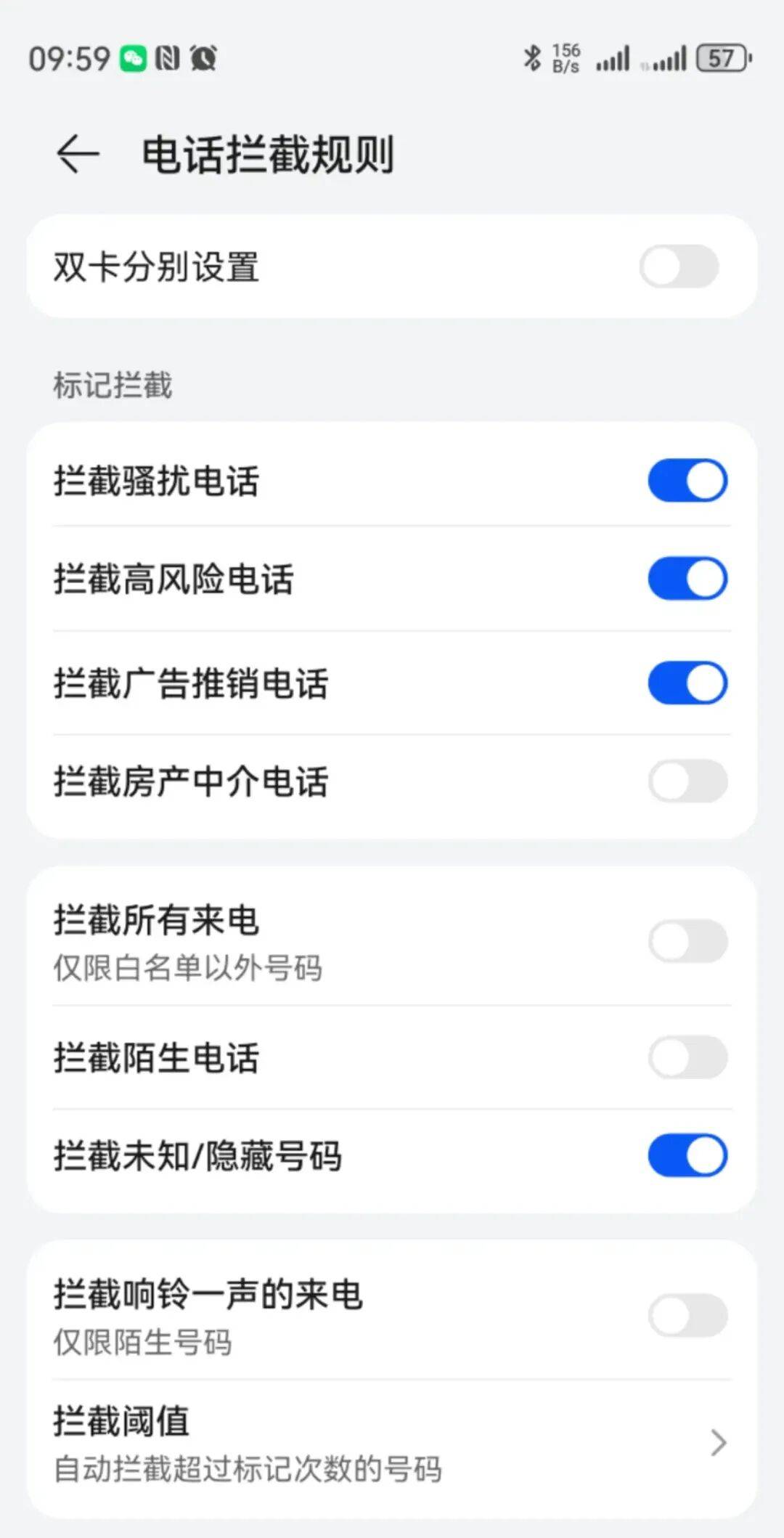Disable 拦截高风险电话 switch

click(x=687, y=579)
